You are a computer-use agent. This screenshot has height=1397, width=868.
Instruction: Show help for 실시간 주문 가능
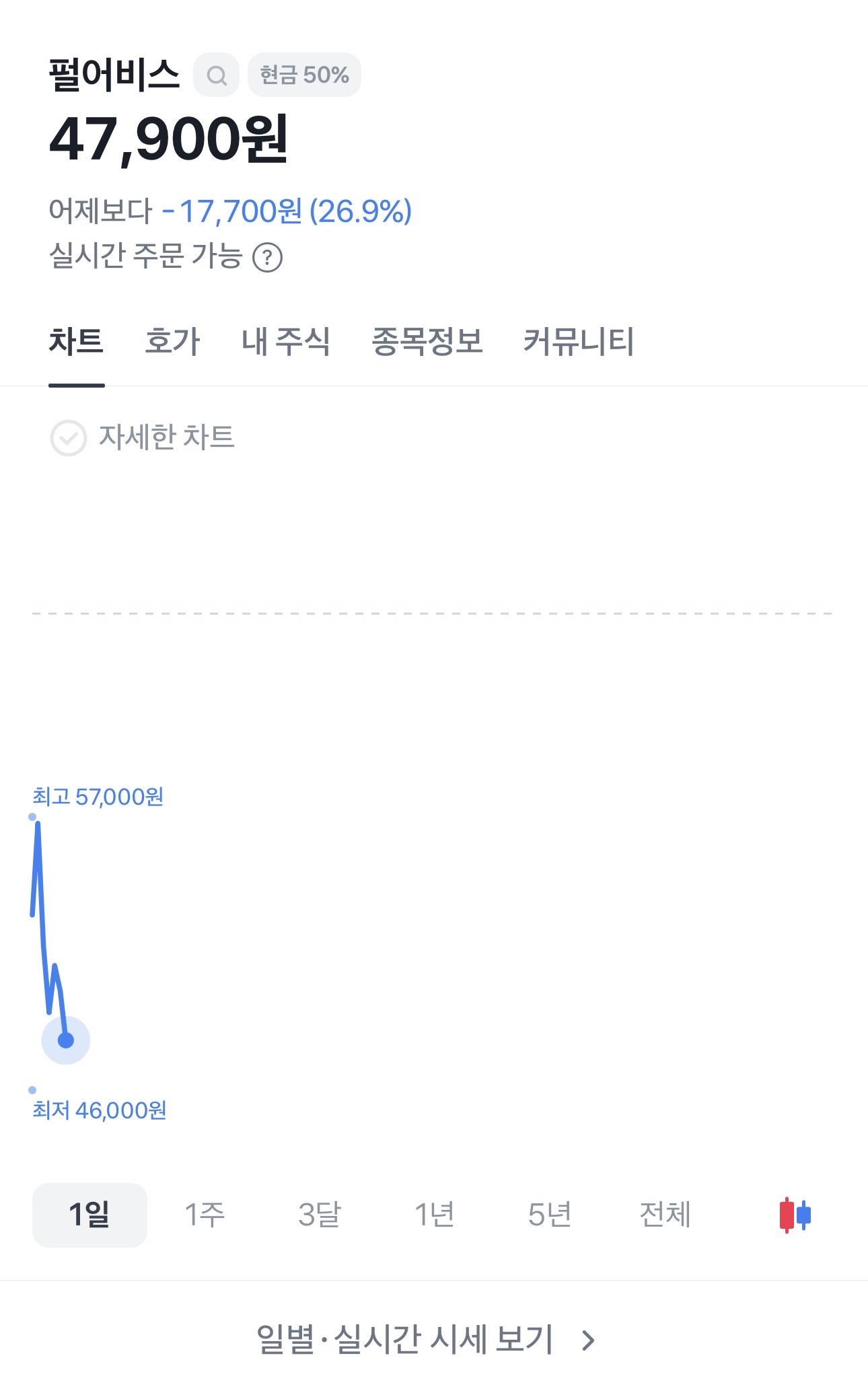(x=267, y=258)
